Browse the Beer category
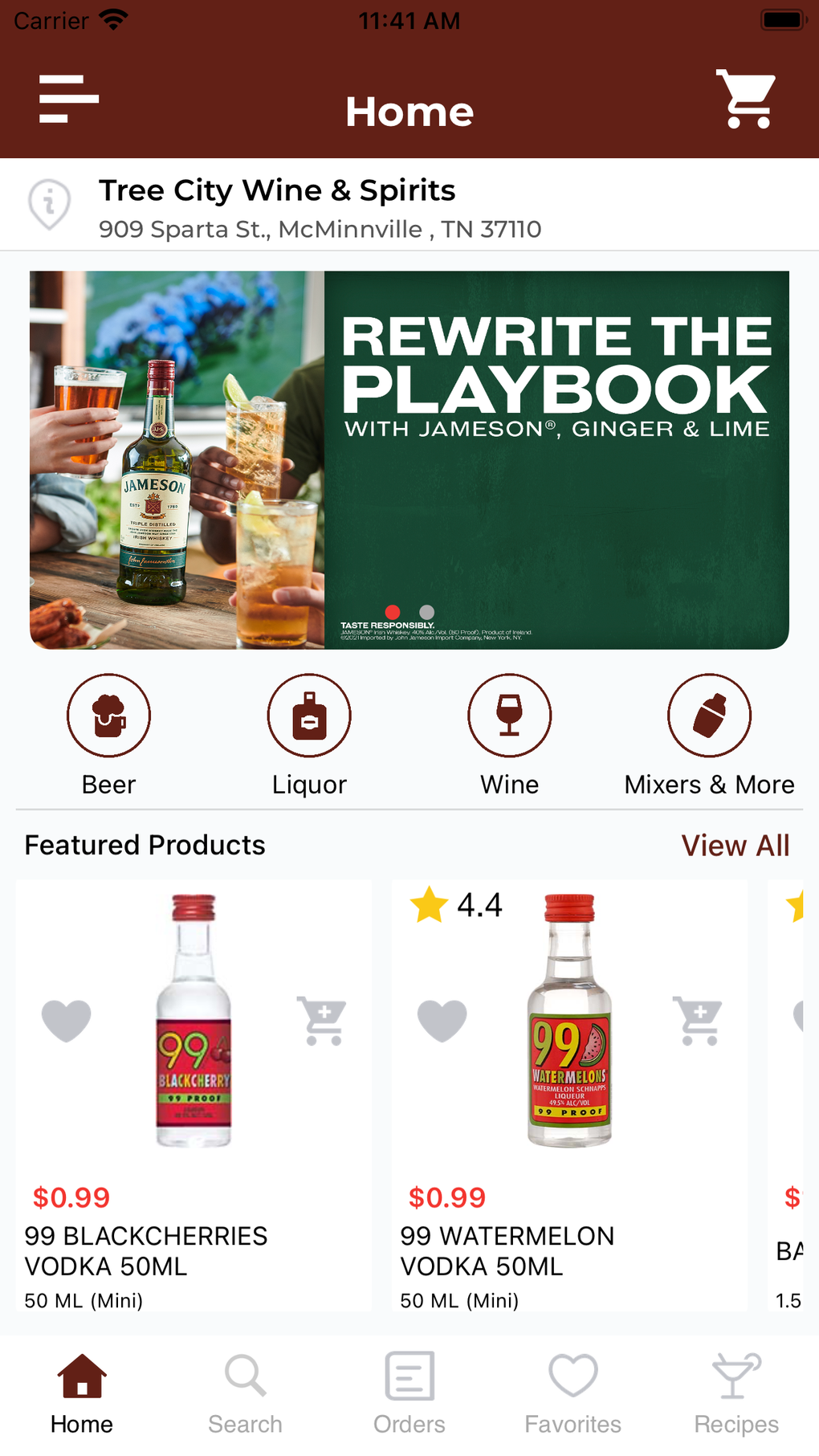The height and width of the screenshot is (1456, 819). click(x=108, y=735)
